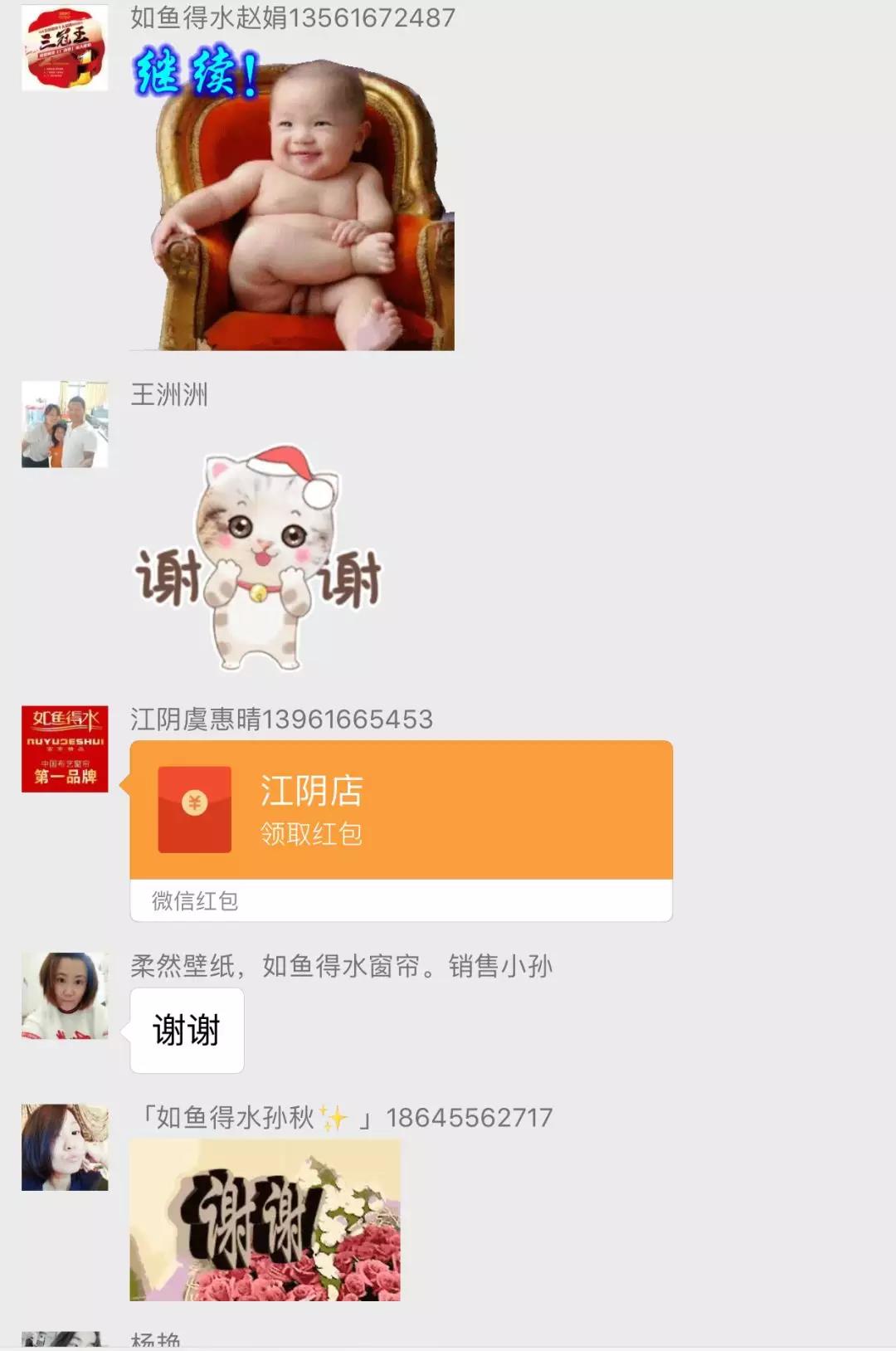The image size is (896, 1351).
Task: Open 江阴虞惠晴's avatar profile
Action: tap(65, 749)
